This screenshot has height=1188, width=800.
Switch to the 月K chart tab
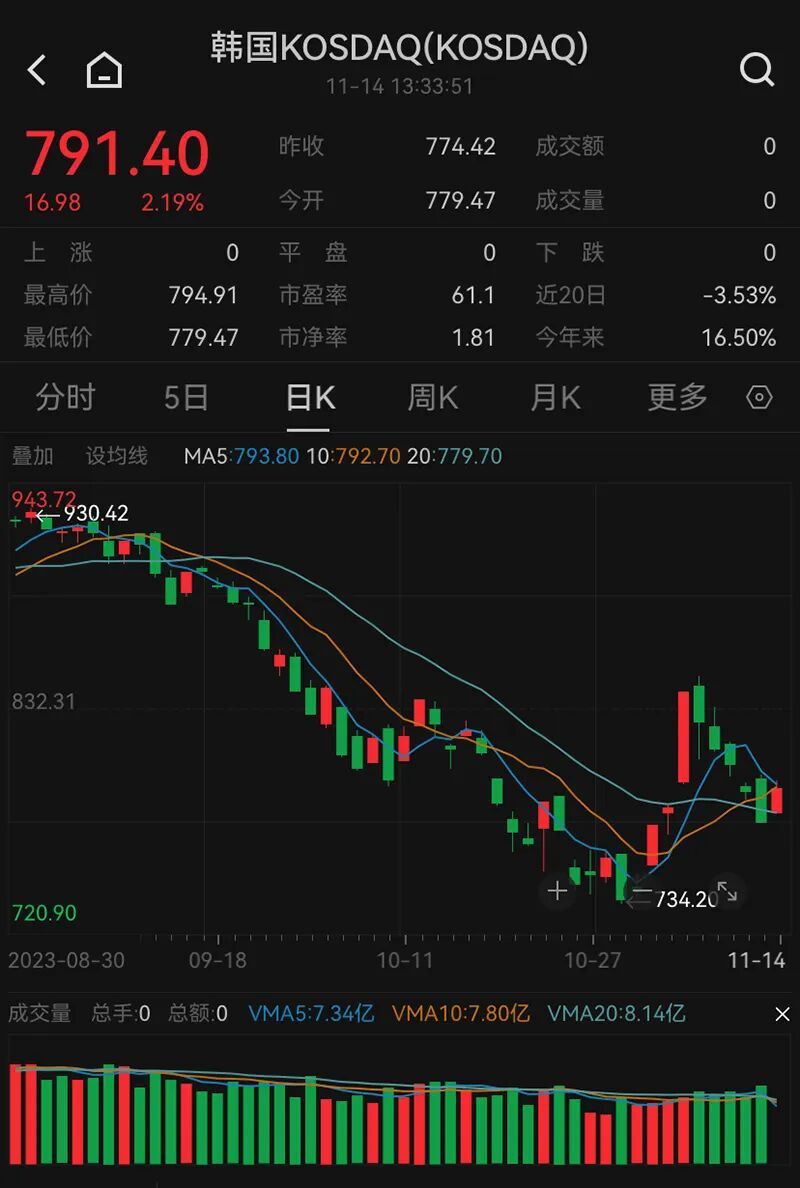click(x=555, y=397)
